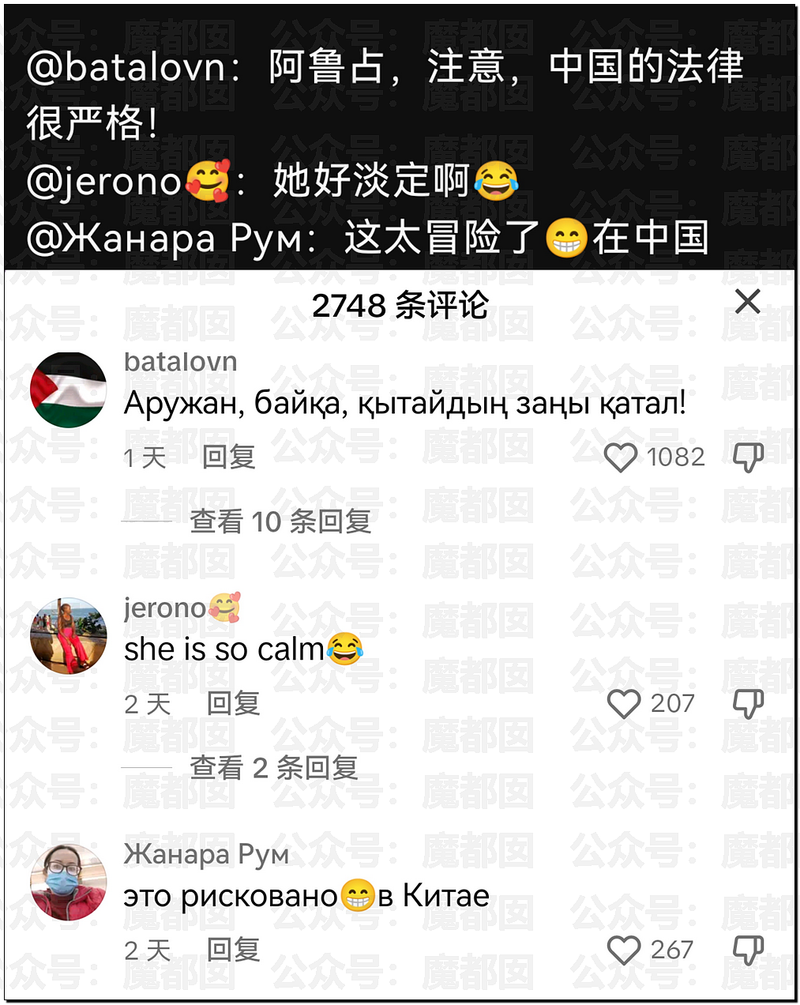
Task: Close the comments panel
Action: (x=747, y=301)
